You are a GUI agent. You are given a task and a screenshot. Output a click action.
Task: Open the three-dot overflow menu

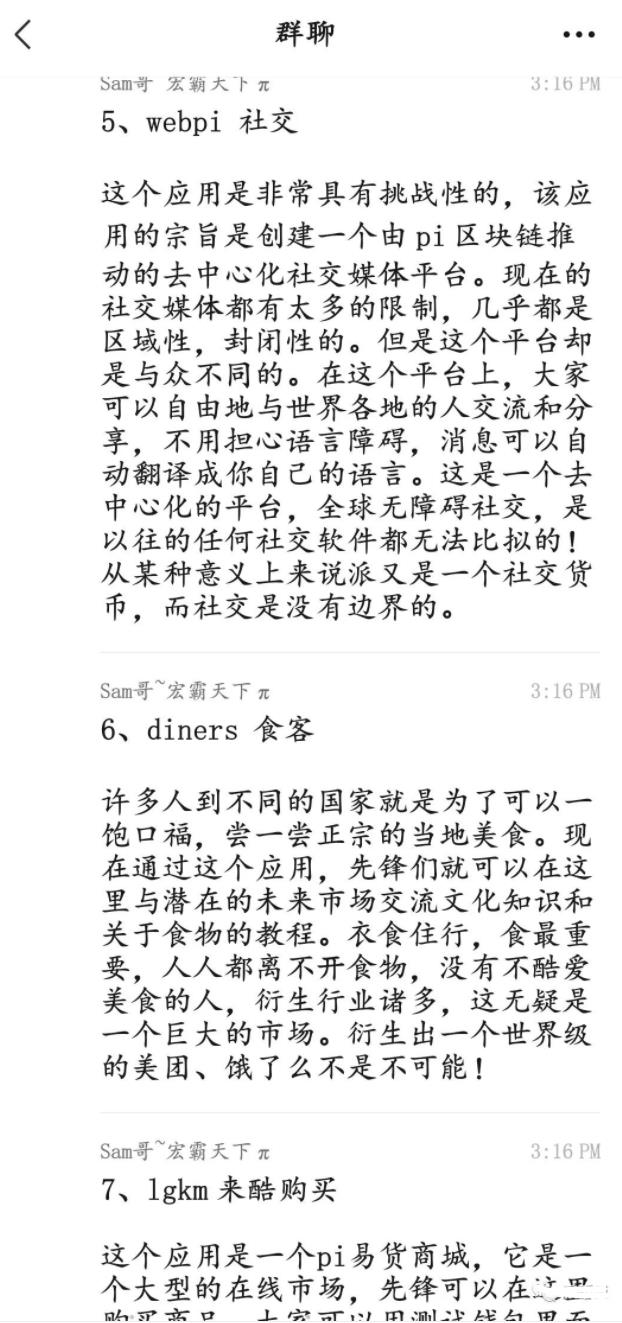[578, 35]
